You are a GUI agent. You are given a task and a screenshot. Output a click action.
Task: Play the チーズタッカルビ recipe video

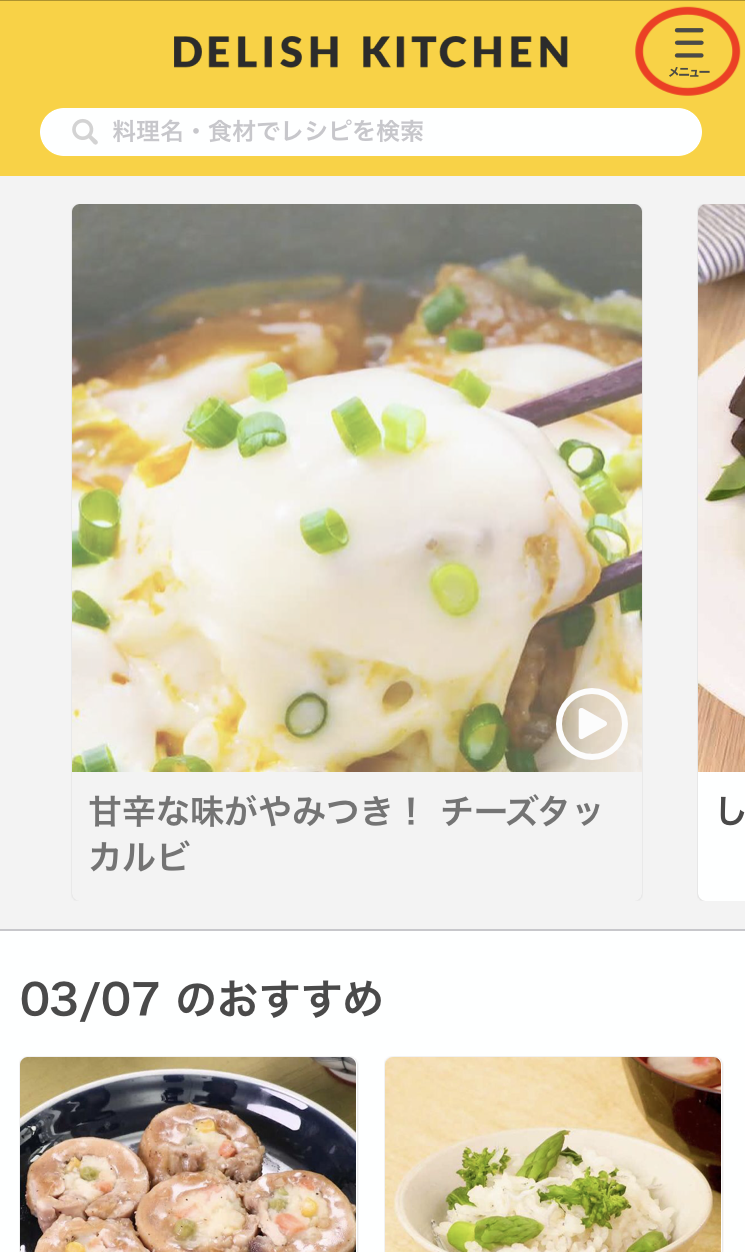tap(592, 724)
